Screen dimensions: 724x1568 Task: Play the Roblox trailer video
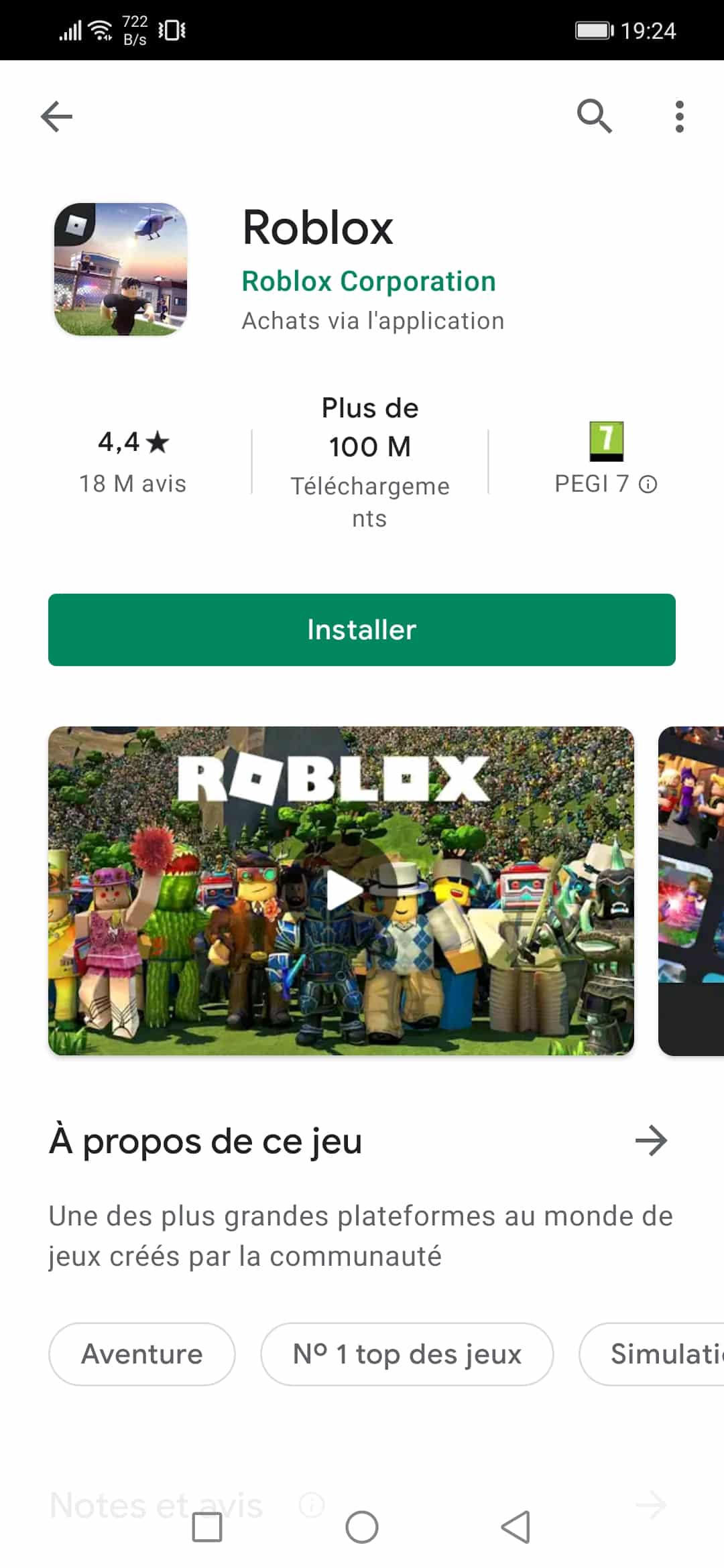341,891
